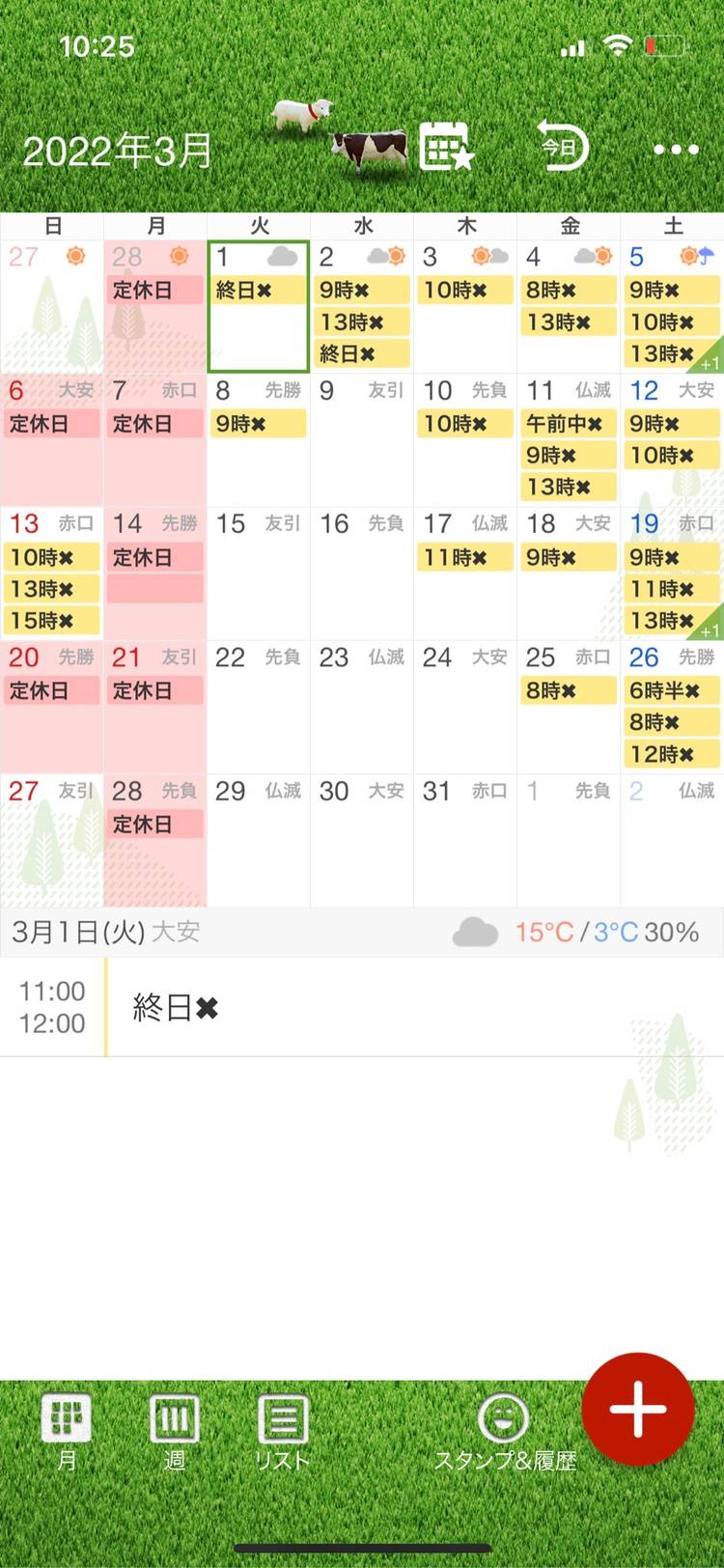Select March 11 with 午前中 event

pyautogui.click(x=569, y=439)
